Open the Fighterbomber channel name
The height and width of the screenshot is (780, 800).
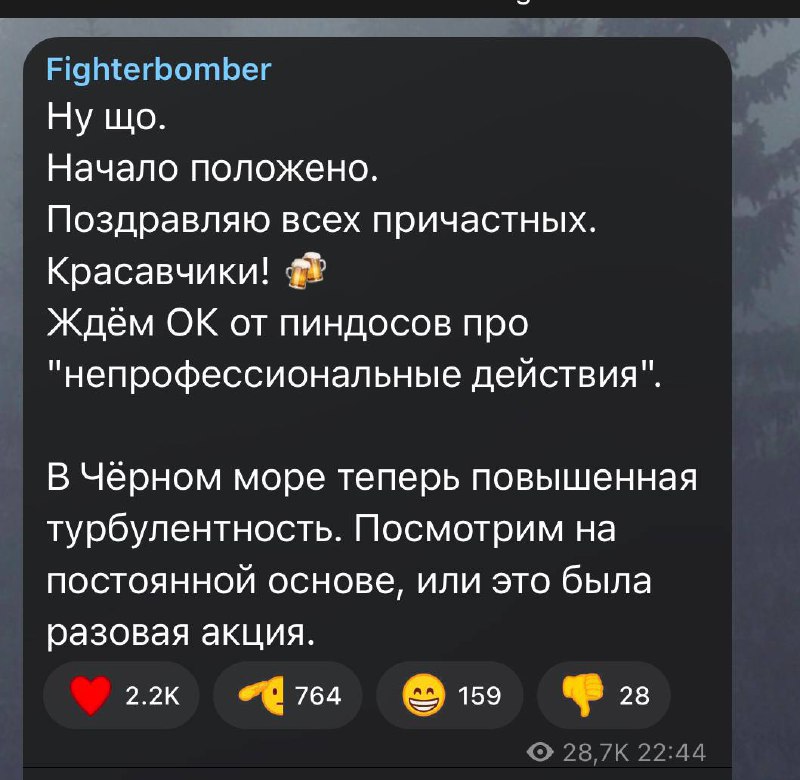tap(159, 69)
